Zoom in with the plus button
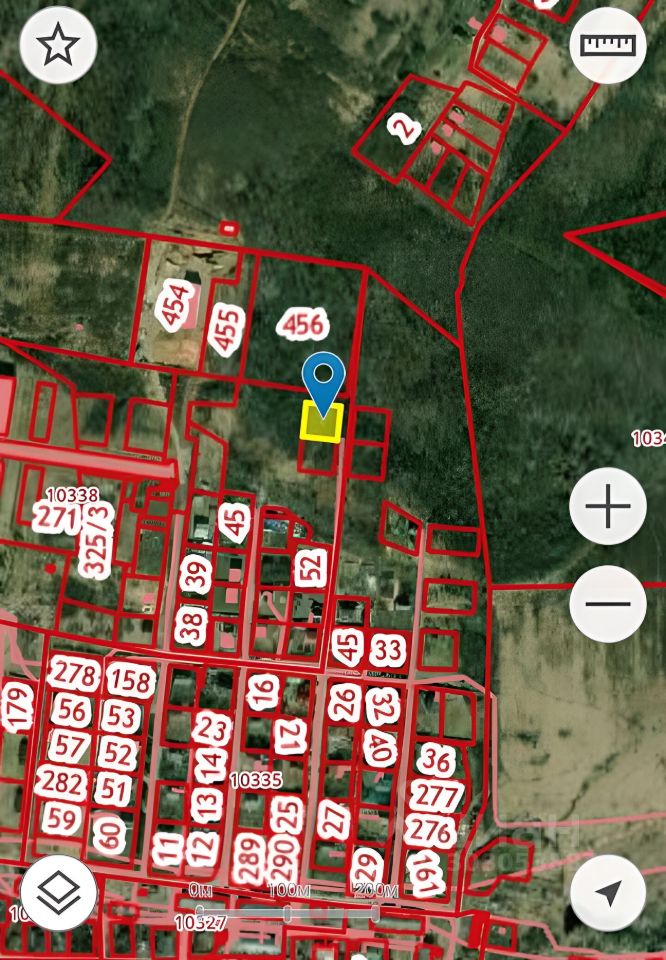The height and width of the screenshot is (960, 666). [608, 507]
